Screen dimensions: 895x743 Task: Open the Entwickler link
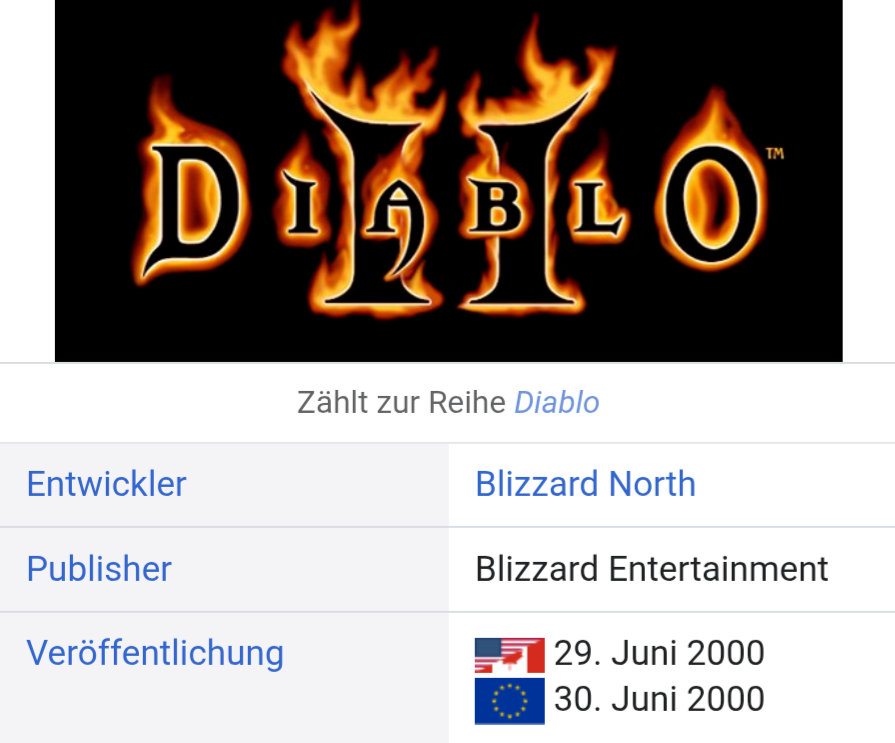[x=106, y=484]
